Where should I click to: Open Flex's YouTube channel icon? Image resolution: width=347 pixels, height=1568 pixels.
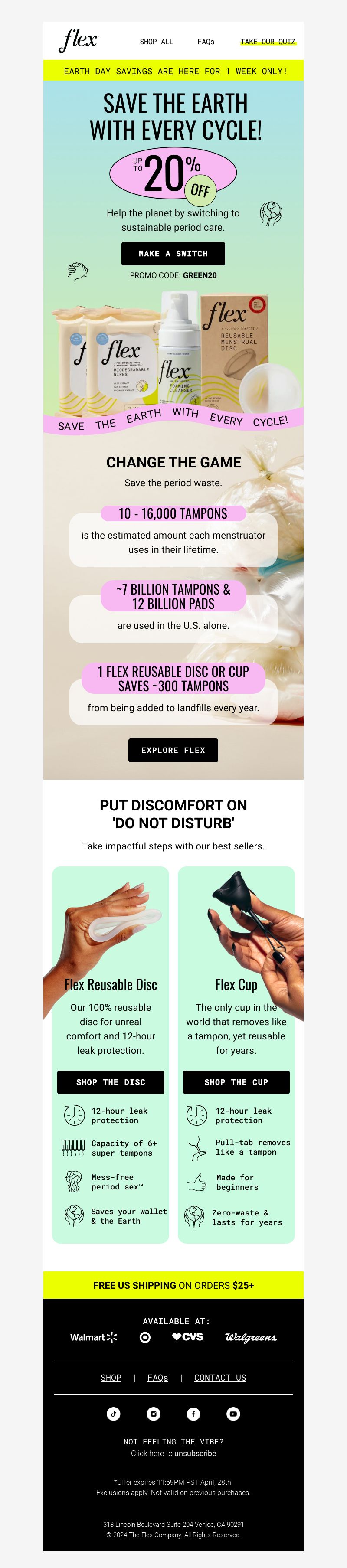point(233,1413)
